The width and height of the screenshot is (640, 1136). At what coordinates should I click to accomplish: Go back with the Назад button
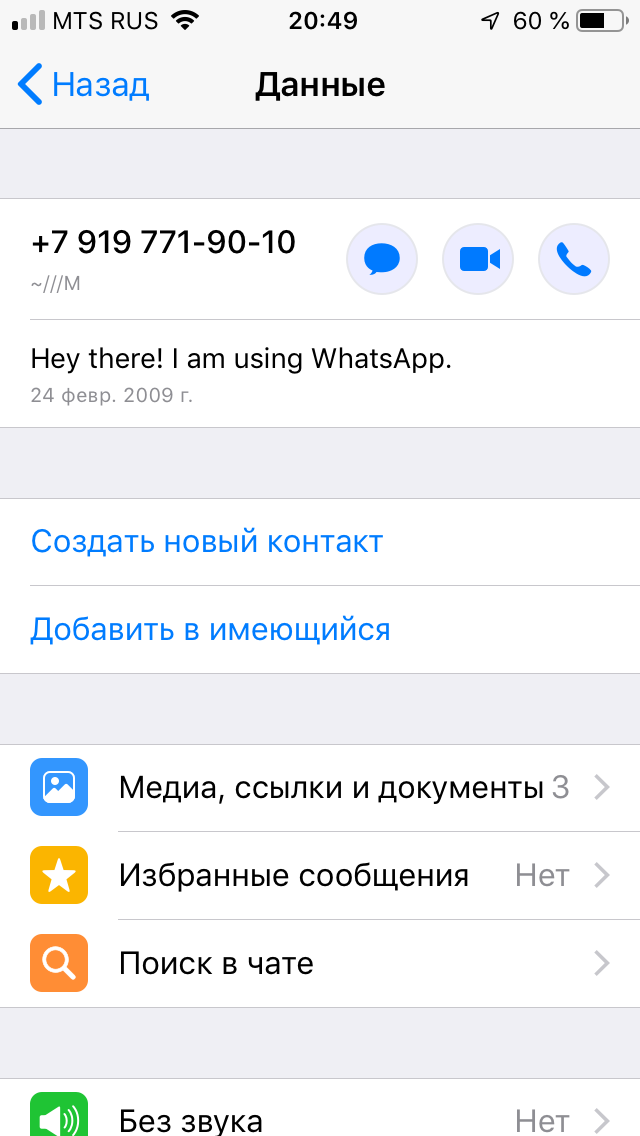coord(83,85)
